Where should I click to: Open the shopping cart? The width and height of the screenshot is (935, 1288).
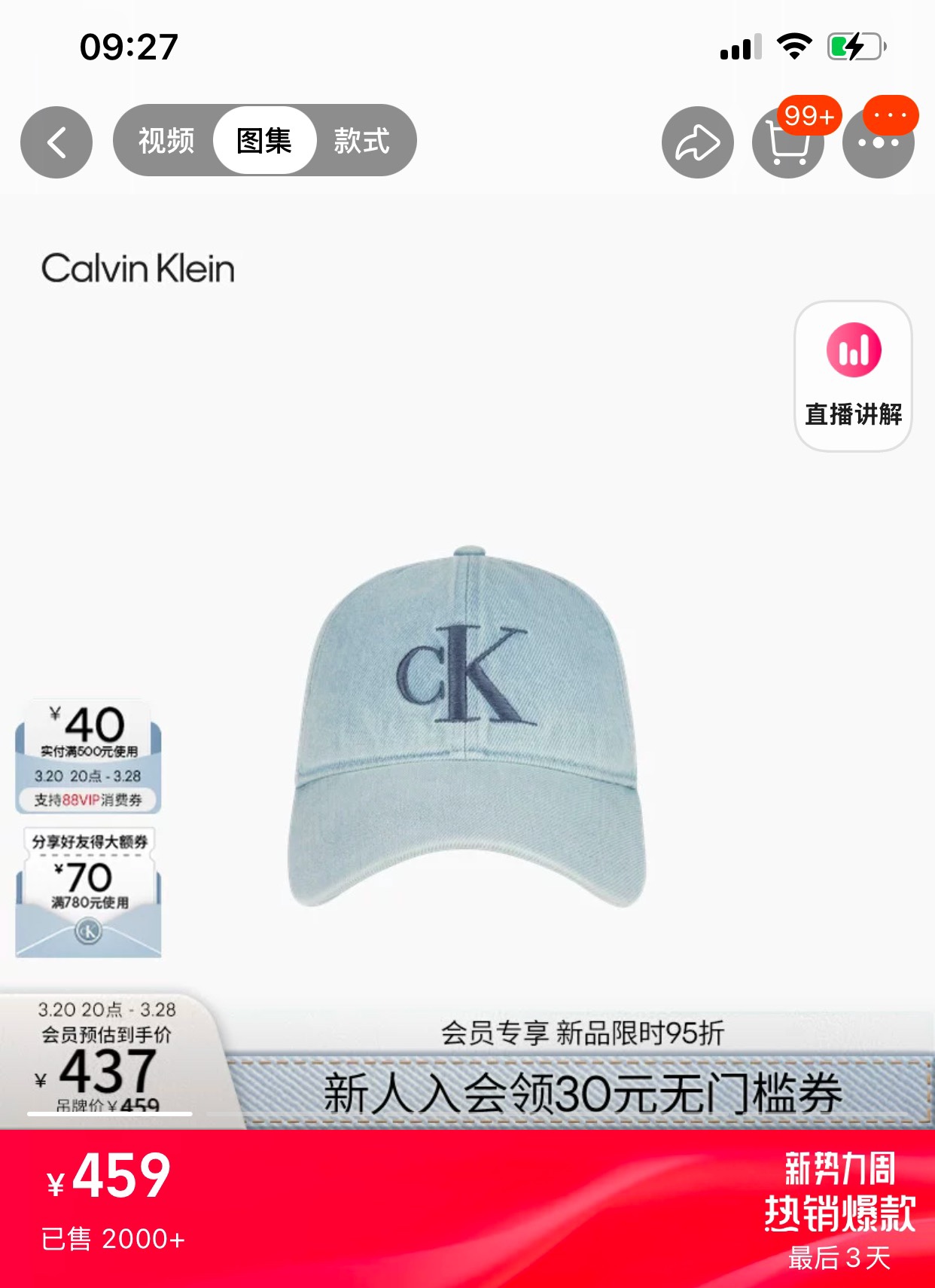787,142
